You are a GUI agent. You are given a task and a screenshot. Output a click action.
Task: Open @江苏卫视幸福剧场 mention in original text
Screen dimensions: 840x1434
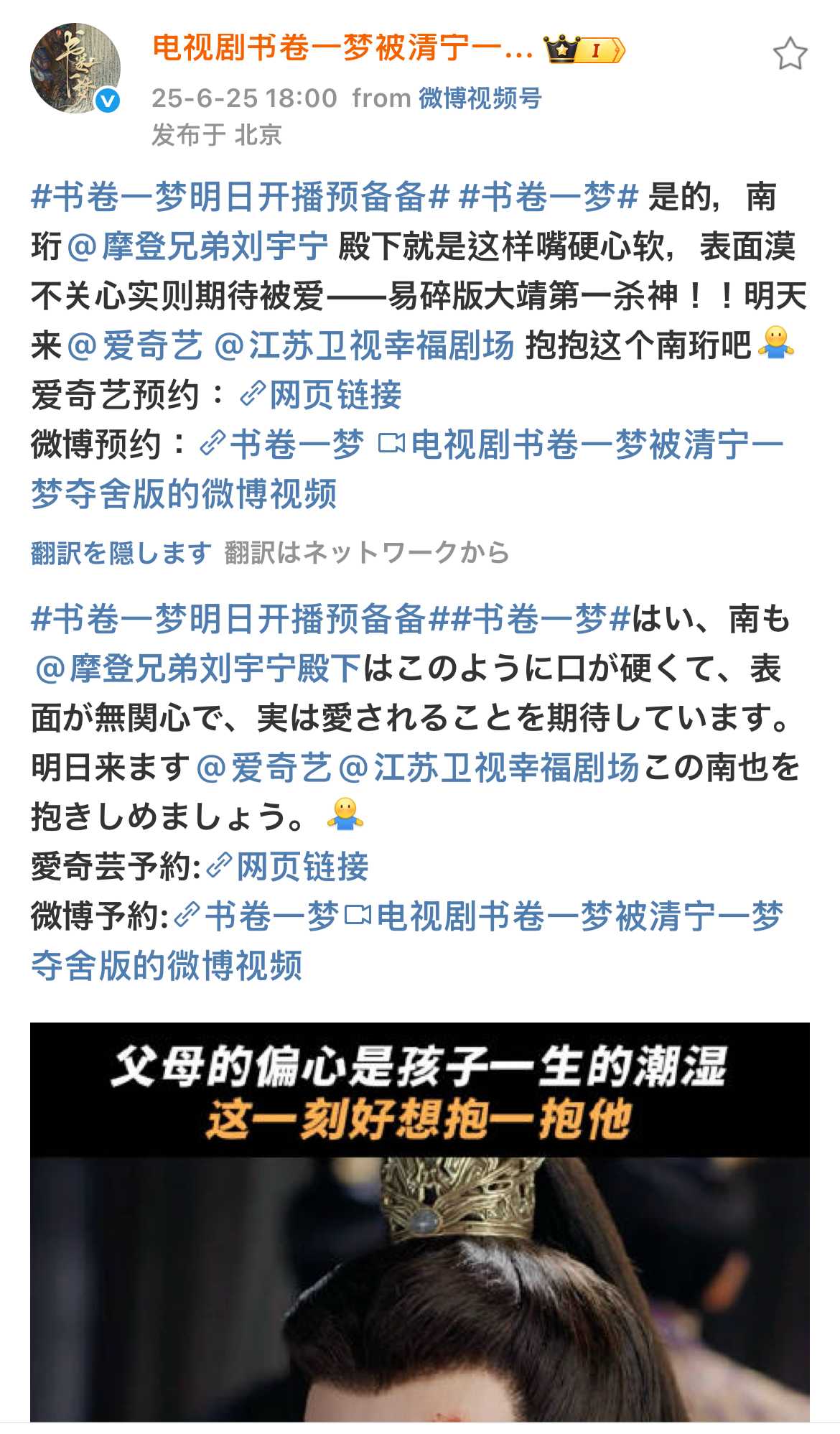[x=365, y=345]
